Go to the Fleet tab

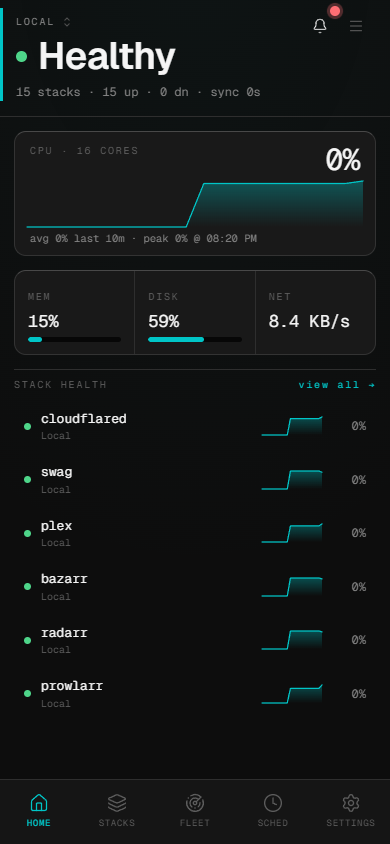195,811
